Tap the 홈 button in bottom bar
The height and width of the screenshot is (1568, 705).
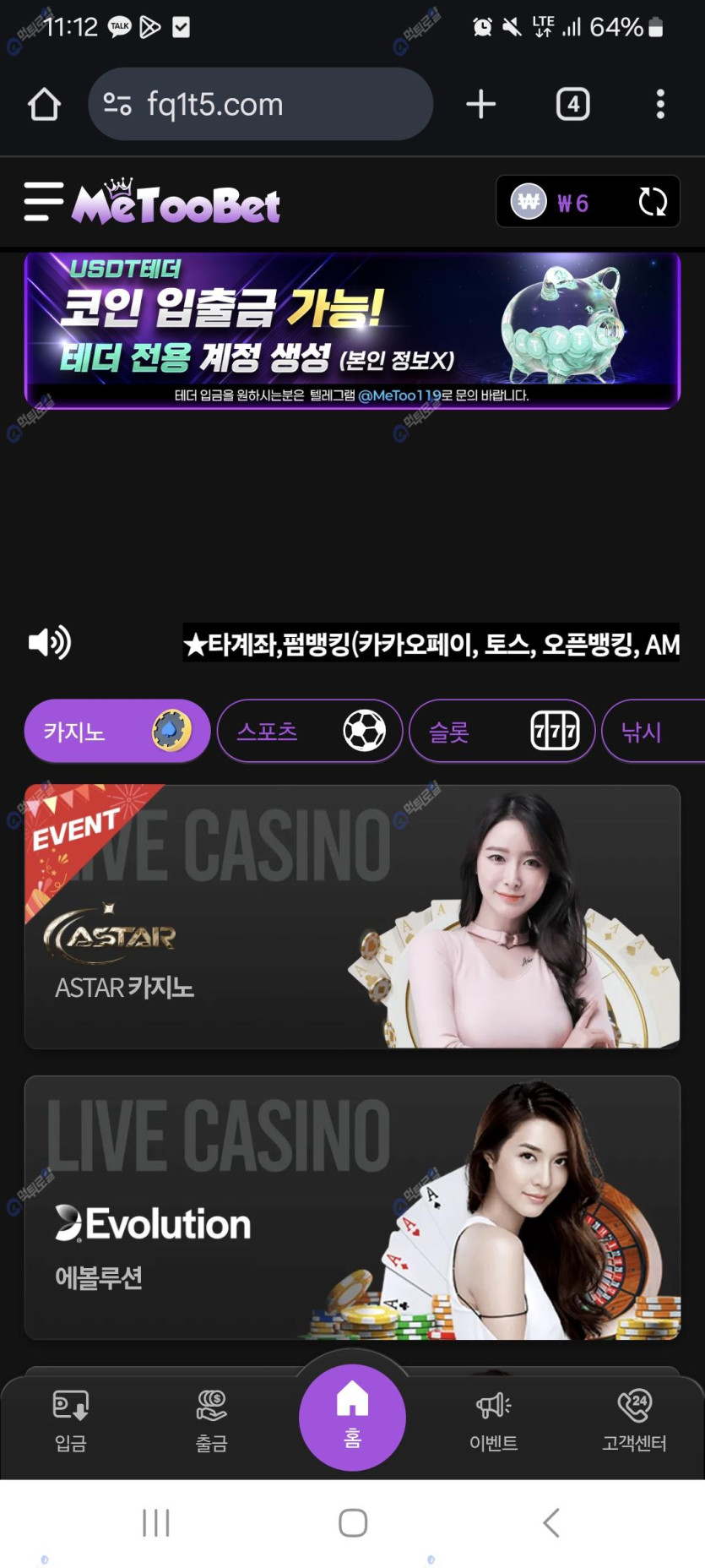tap(352, 1417)
